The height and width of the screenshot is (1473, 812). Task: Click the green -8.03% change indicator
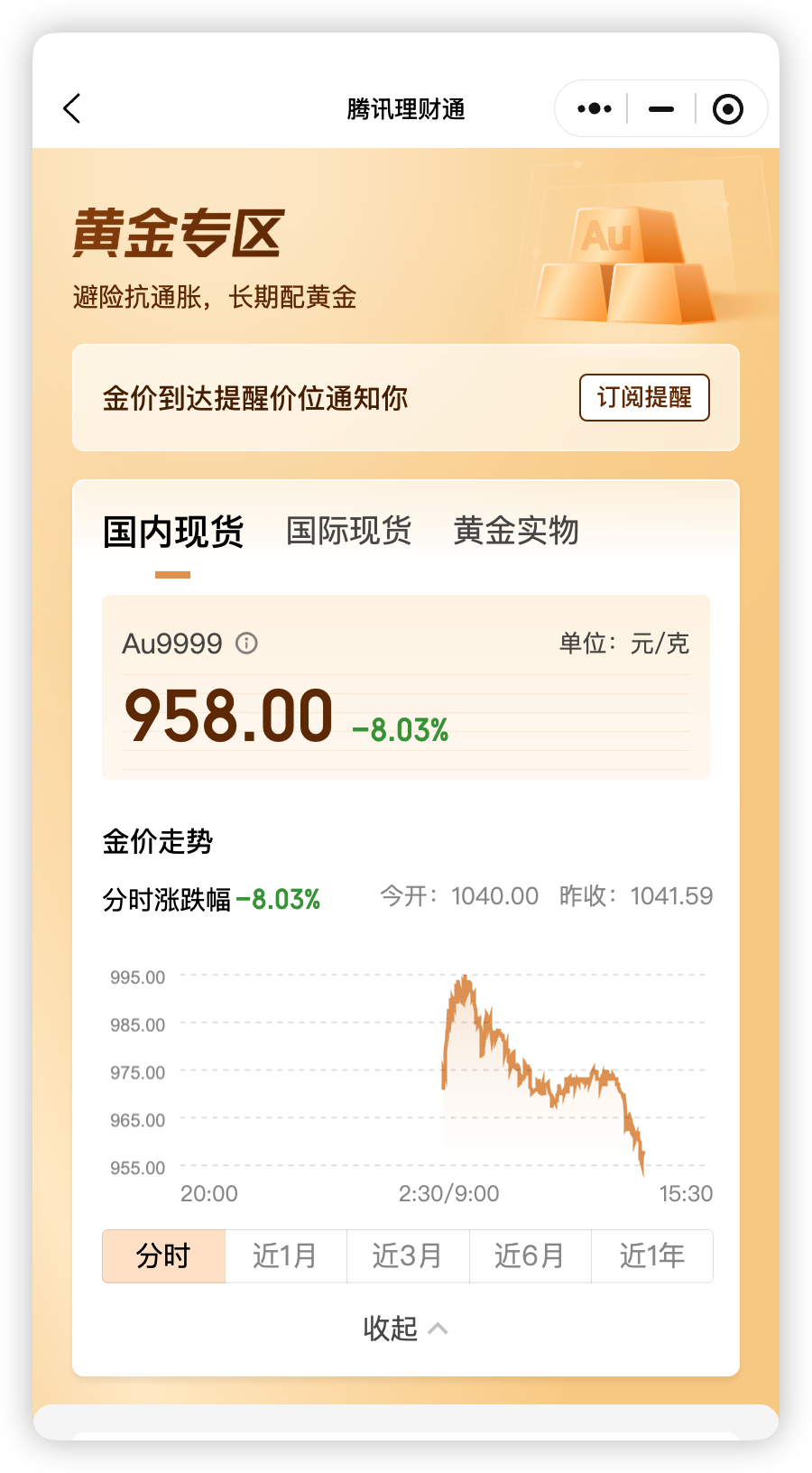click(x=400, y=730)
